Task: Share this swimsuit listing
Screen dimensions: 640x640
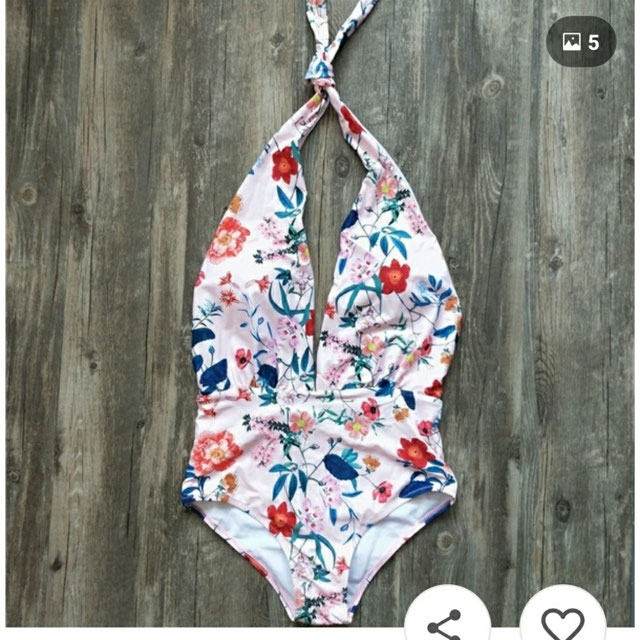Action: [445, 620]
